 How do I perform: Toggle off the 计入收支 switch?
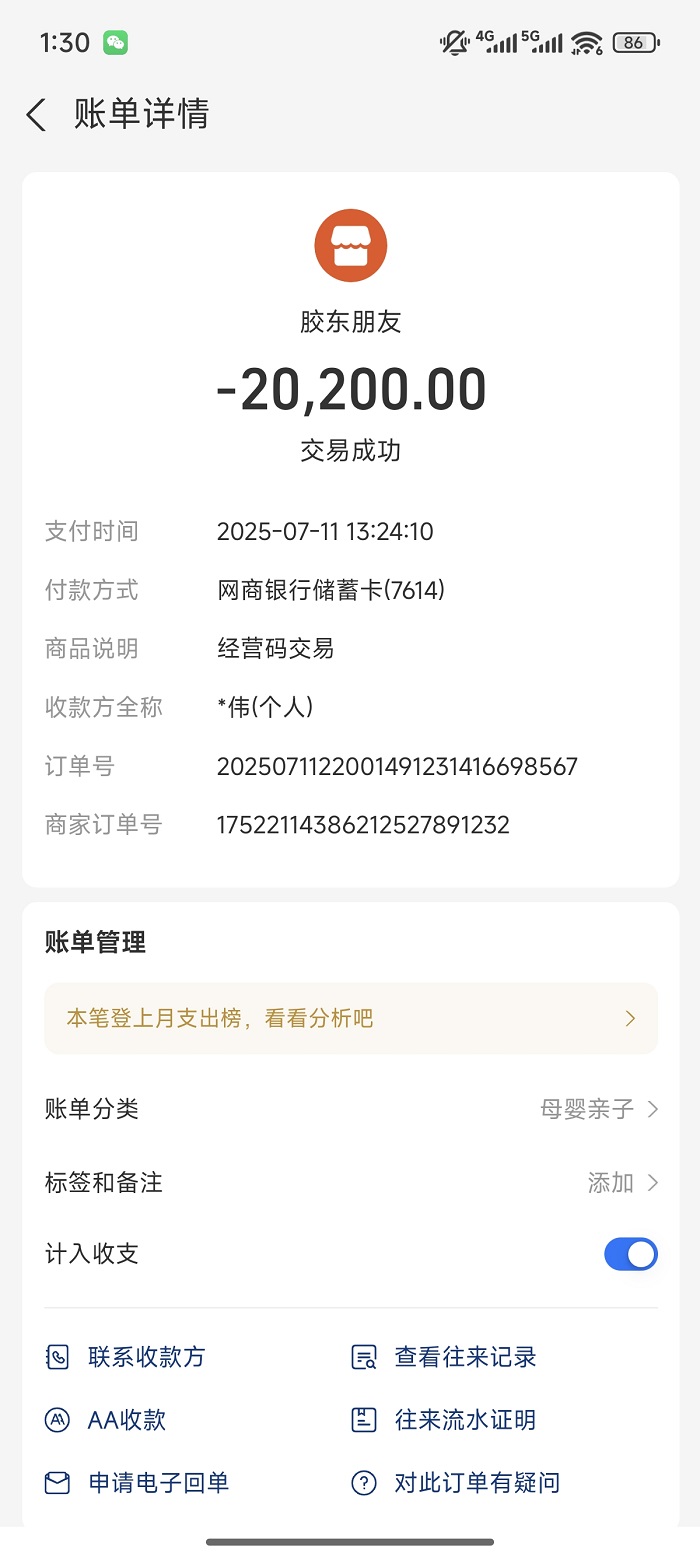pyautogui.click(x=631, y=1254)
